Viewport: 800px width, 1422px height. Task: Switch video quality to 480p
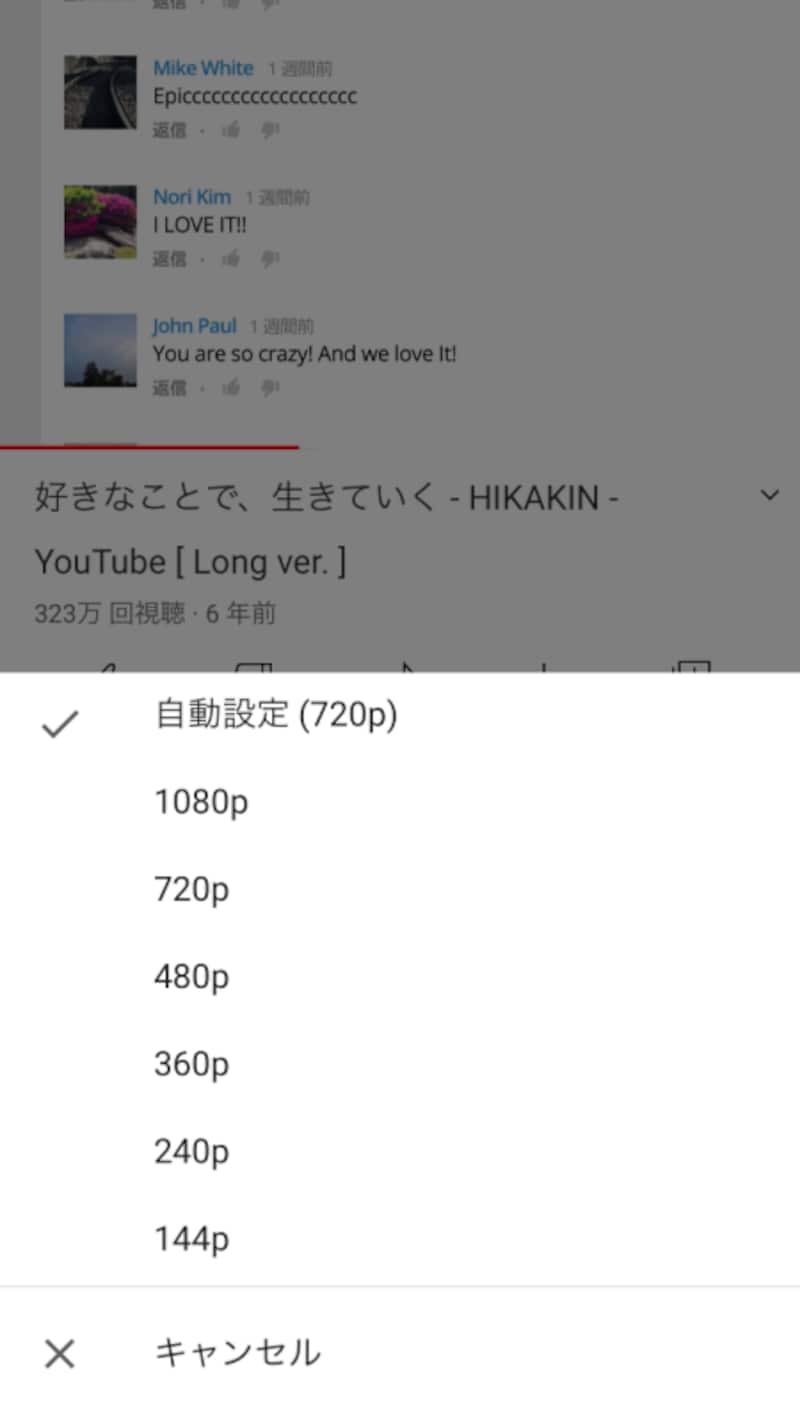pos(192,976)
